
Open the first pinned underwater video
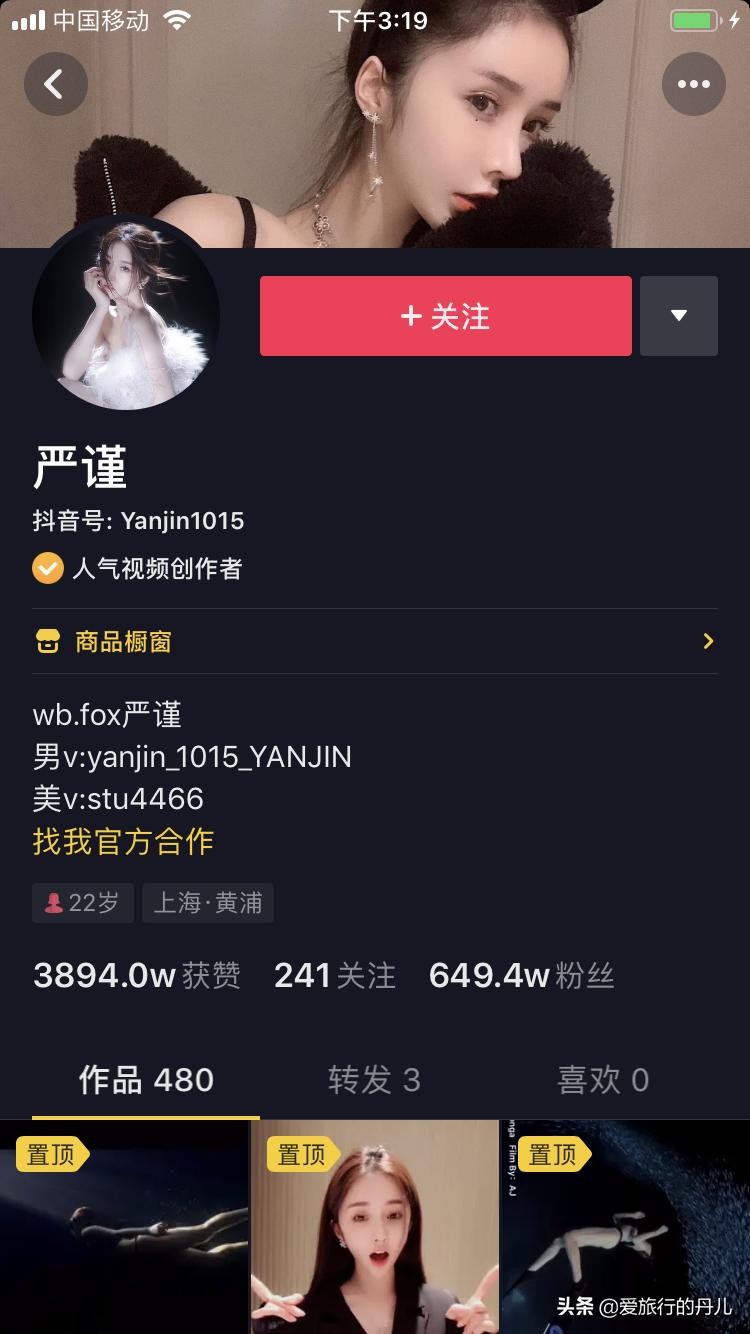[124, 1228]
